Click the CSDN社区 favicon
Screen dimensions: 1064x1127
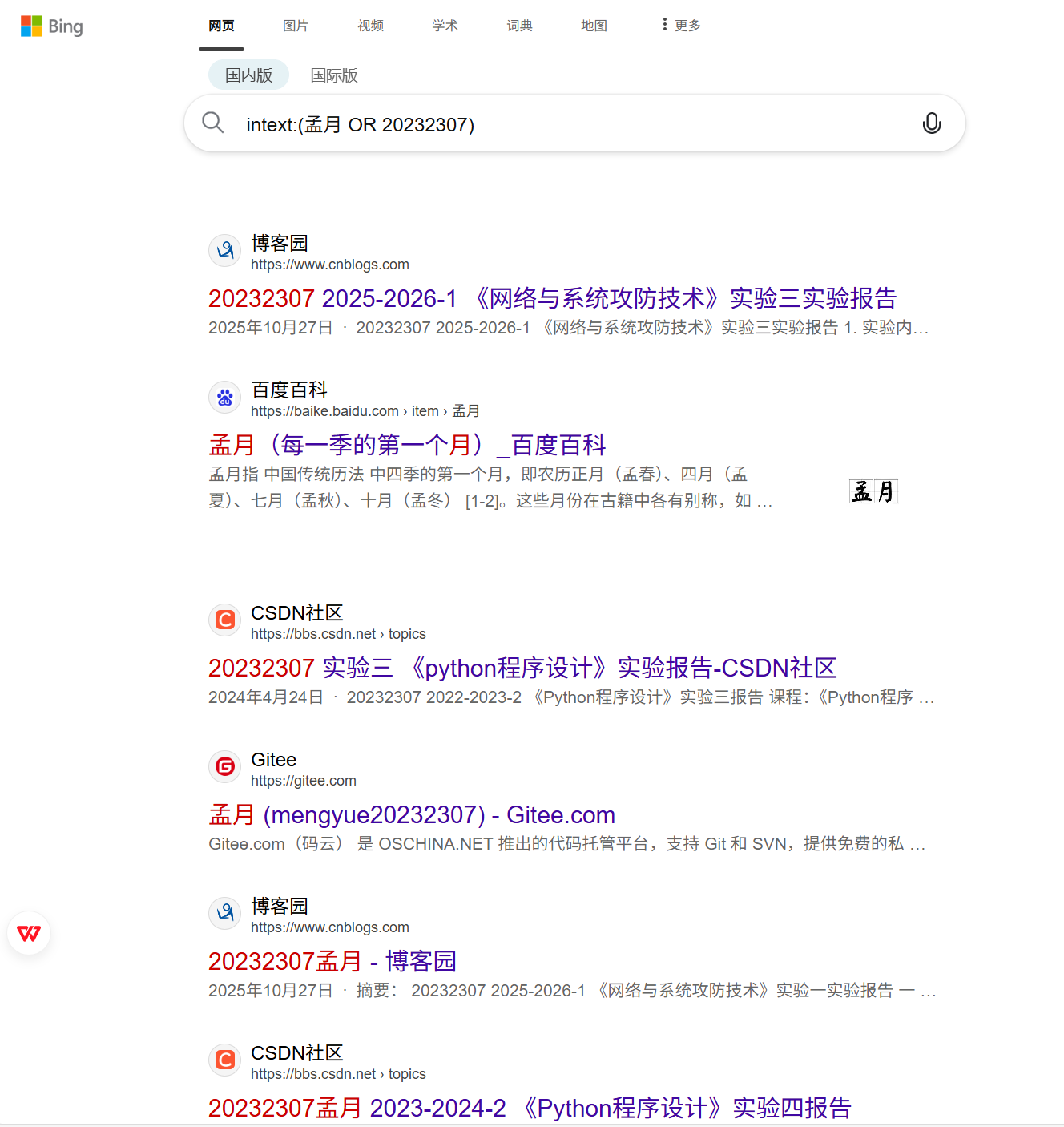coord(224,620)
